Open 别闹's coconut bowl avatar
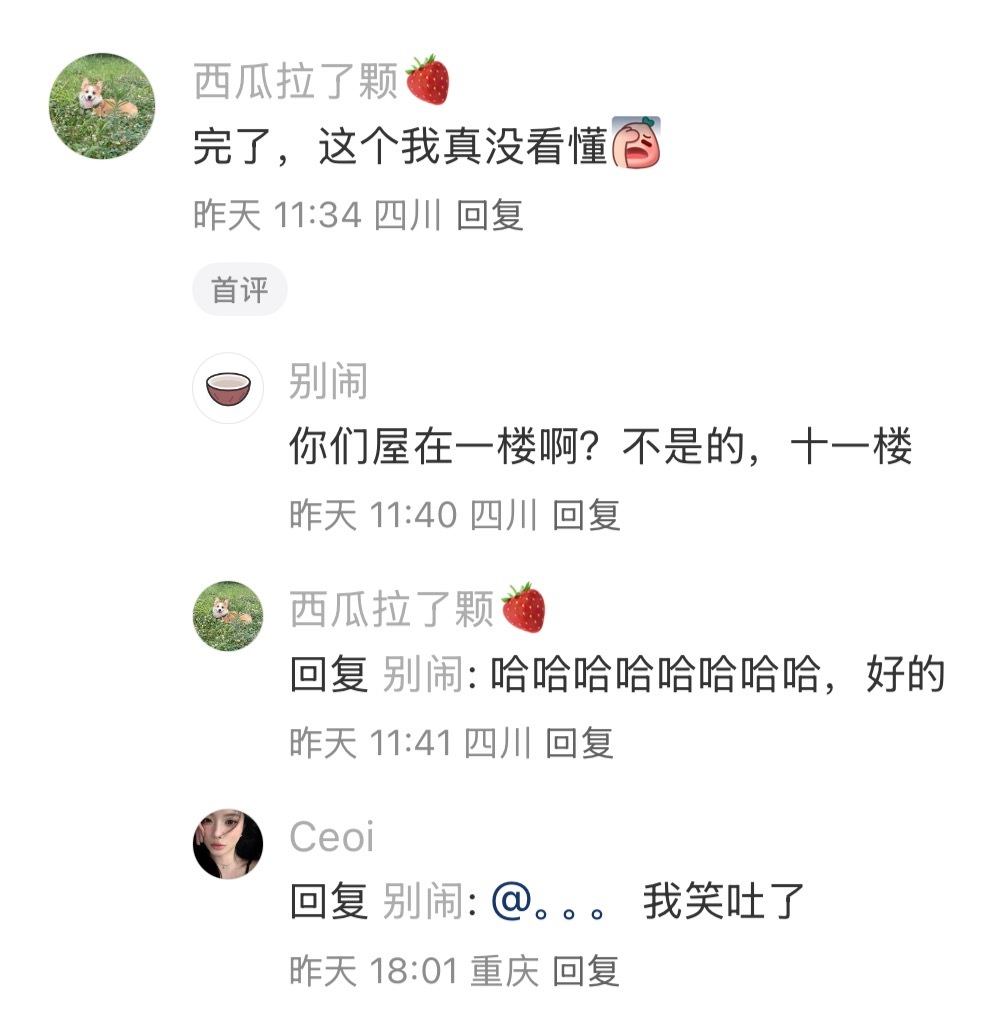This screenshot has height=1019, width=996. [x=228, y=390]
